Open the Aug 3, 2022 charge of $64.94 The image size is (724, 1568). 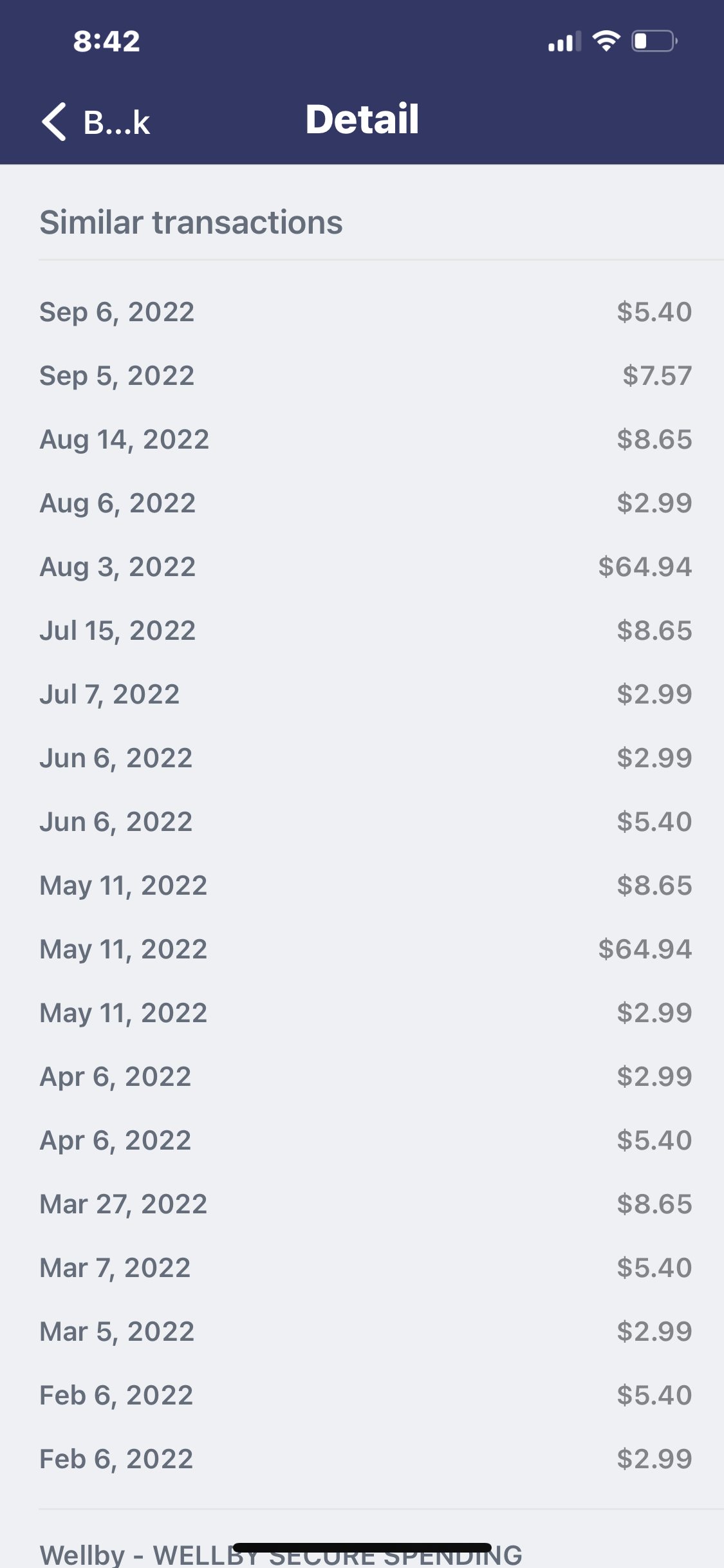pos(362,566)
